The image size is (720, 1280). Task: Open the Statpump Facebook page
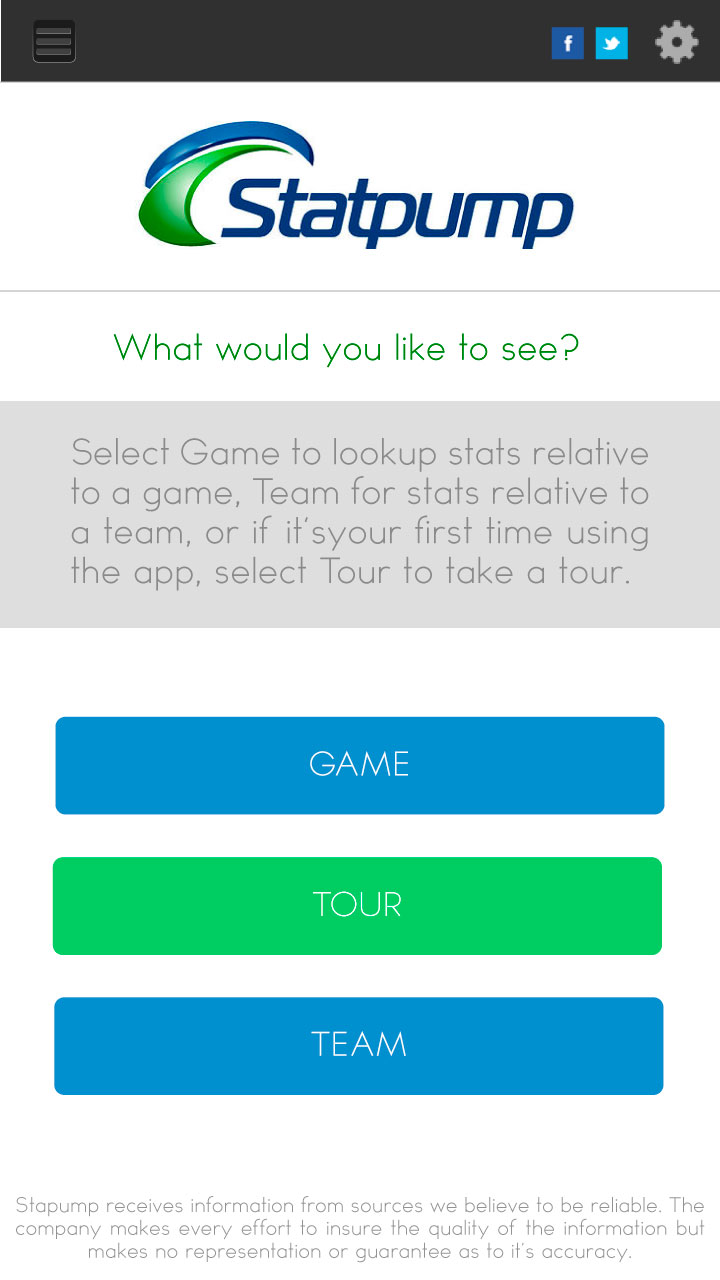coord(567,43)
